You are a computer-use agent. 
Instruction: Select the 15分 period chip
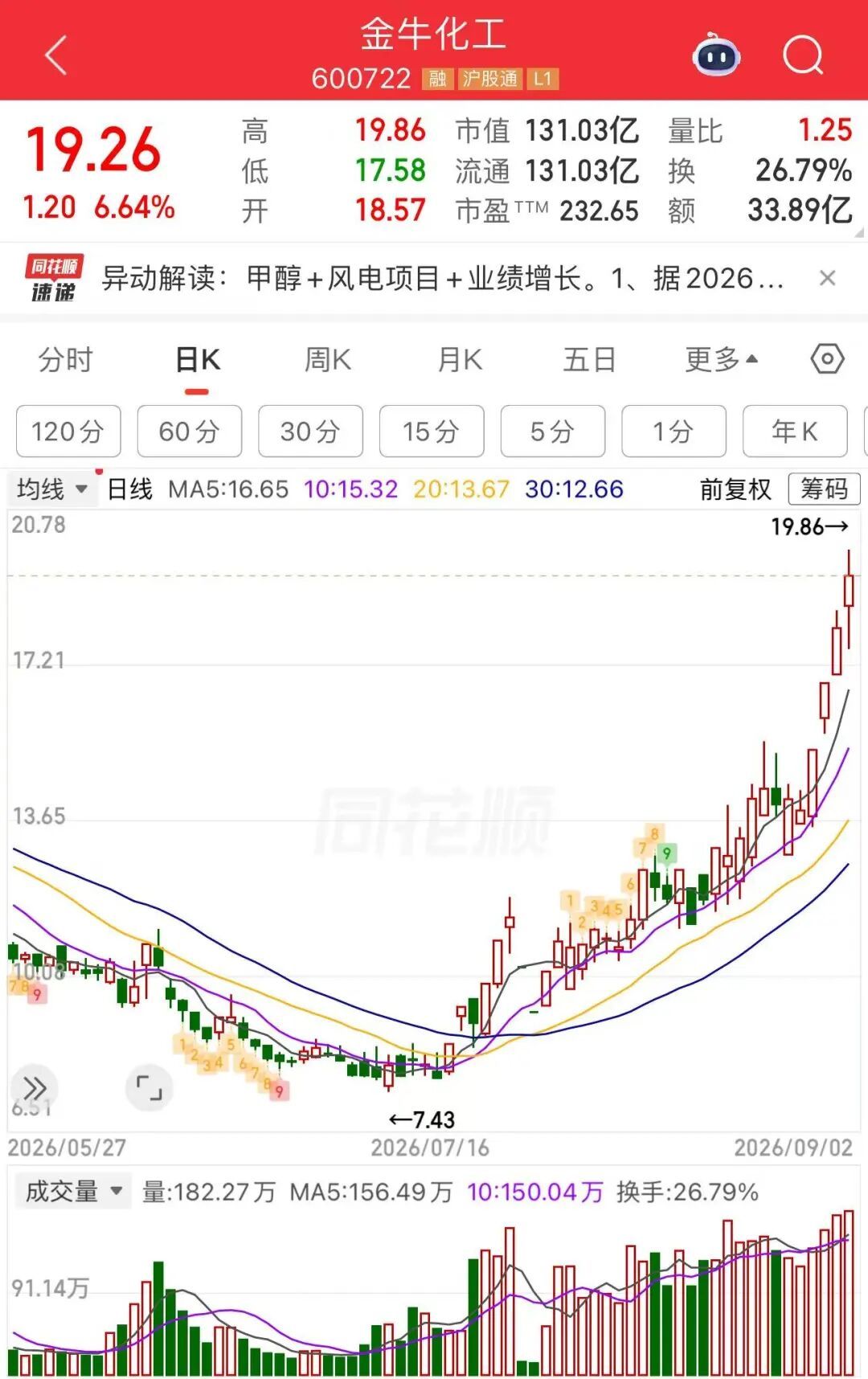click(432, 432)
